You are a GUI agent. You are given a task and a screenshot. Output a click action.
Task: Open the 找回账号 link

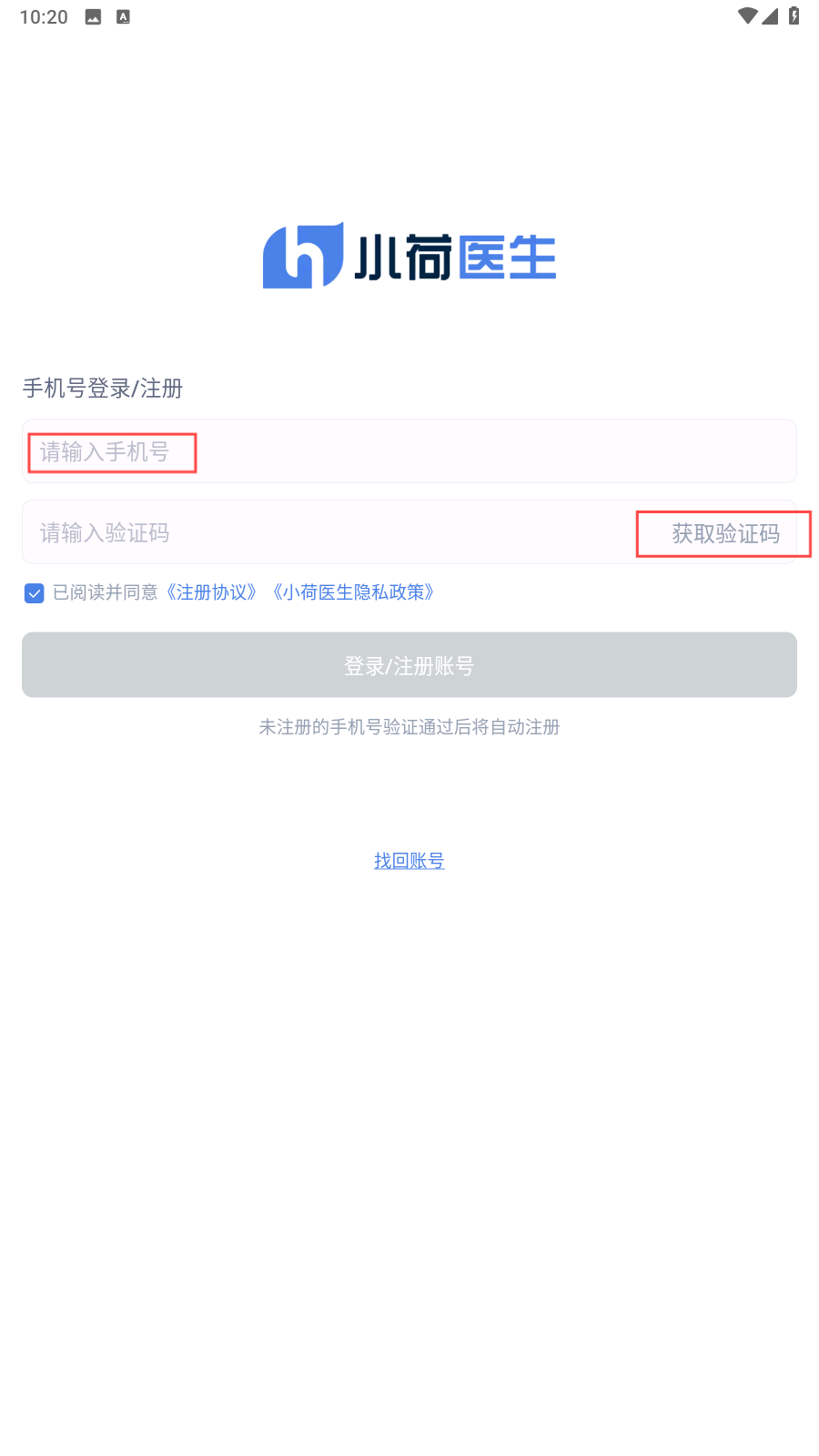tap(409, 861)
